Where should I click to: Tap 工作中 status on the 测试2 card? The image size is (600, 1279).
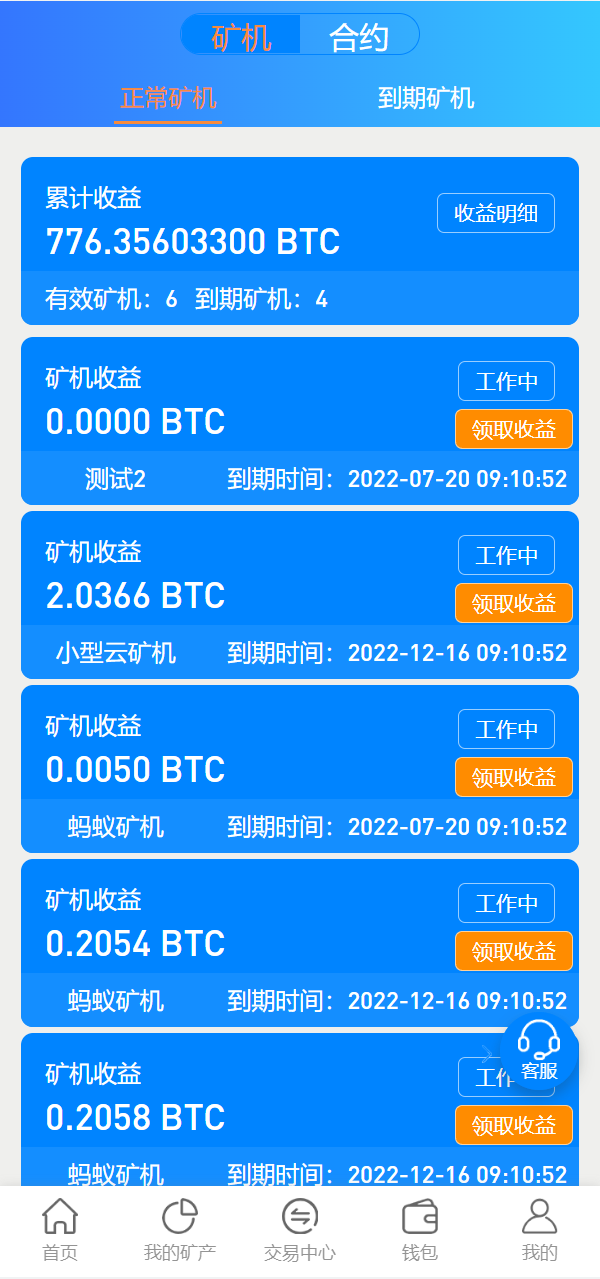click(x=506, y=381)
